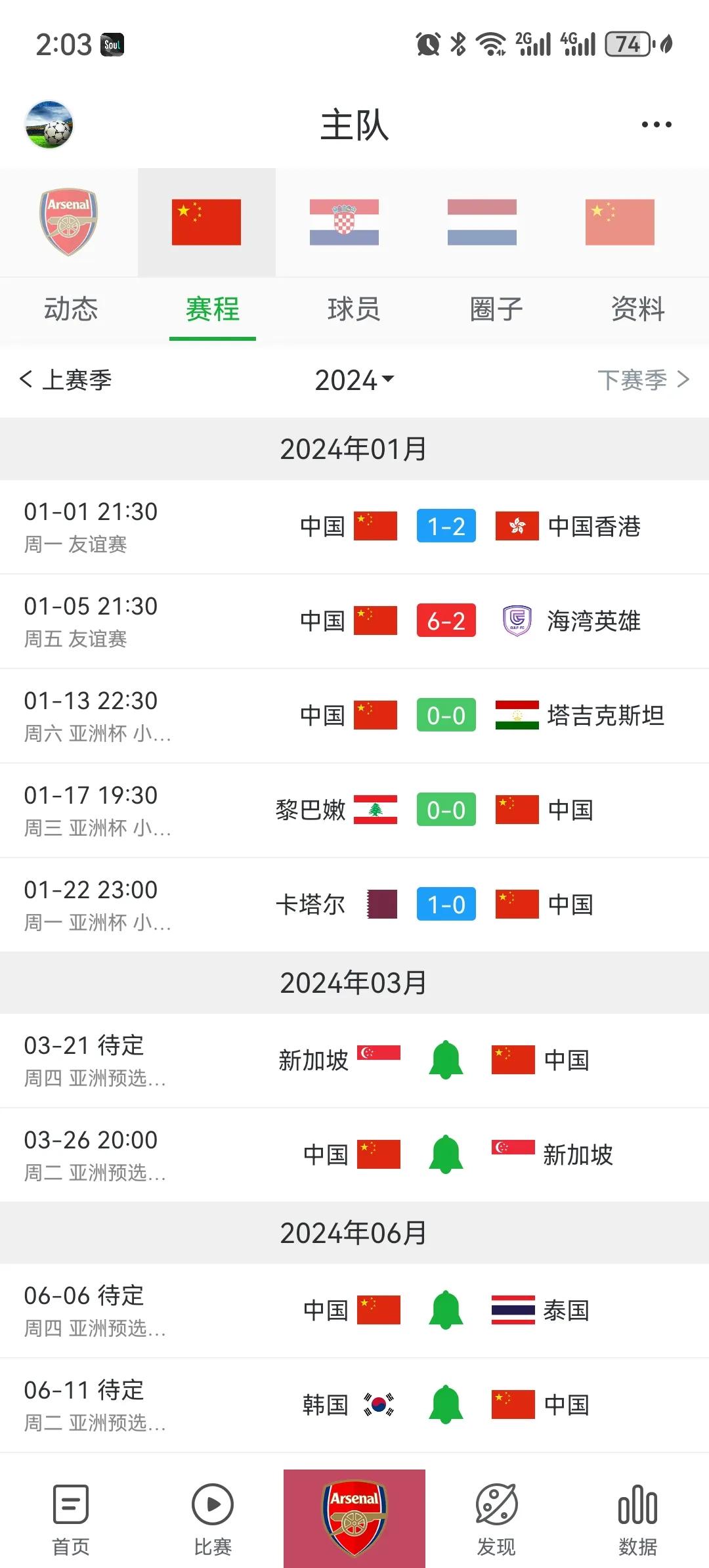The image size is (709, 1568).
Task: Tap the battery level indicator
Action: point(626,45)
